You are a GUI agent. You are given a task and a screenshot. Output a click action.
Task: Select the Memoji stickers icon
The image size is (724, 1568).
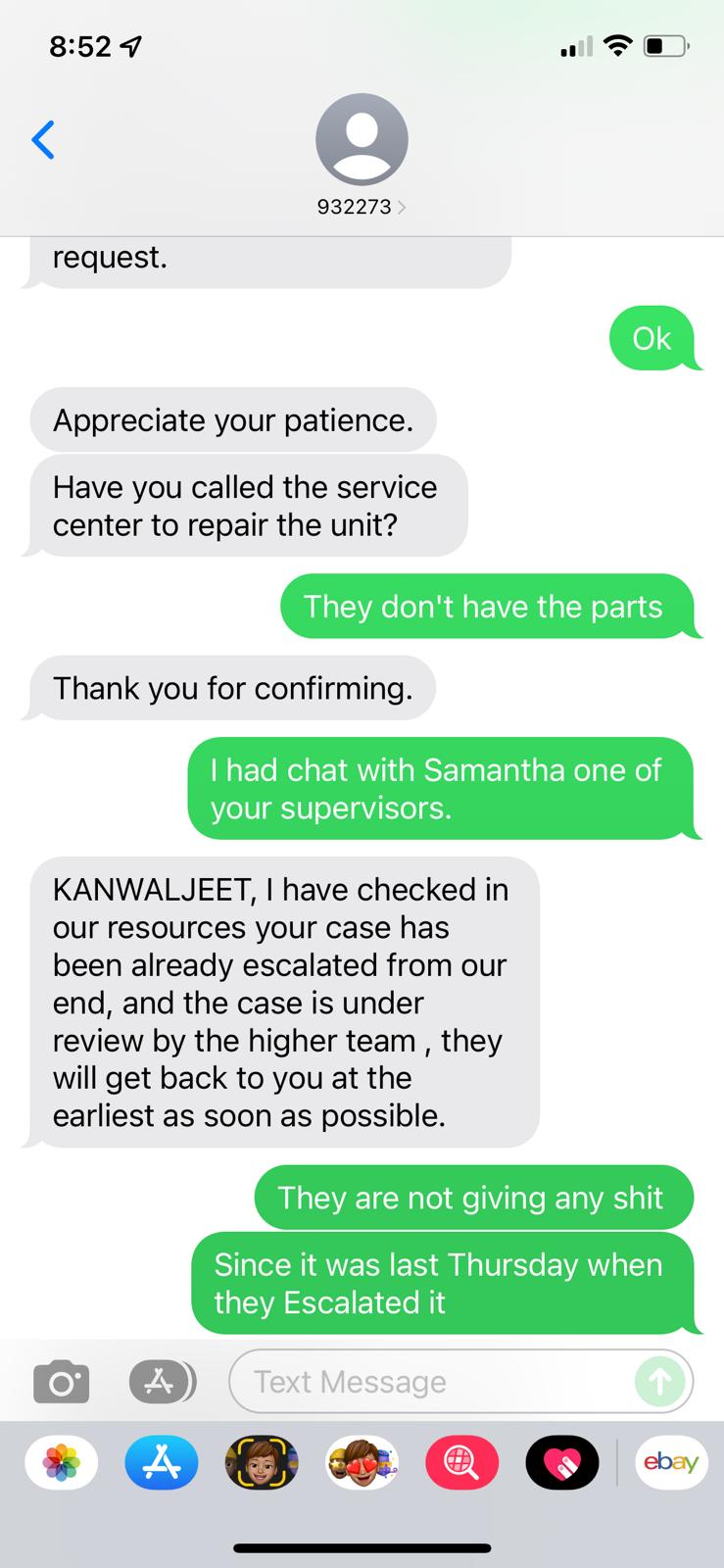pyautogui.click(x=262, y=1461)
